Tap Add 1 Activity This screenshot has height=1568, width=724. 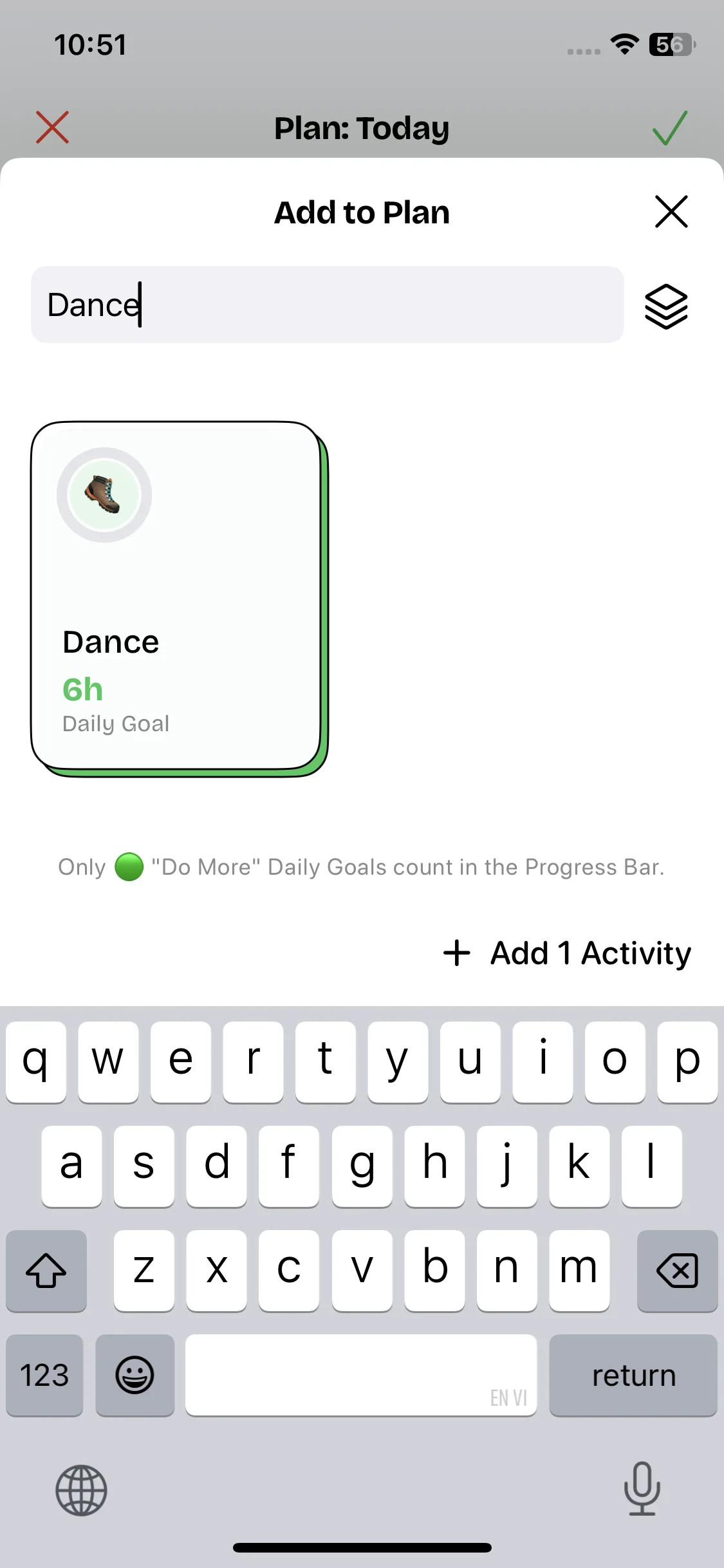(x=568, y=953)
